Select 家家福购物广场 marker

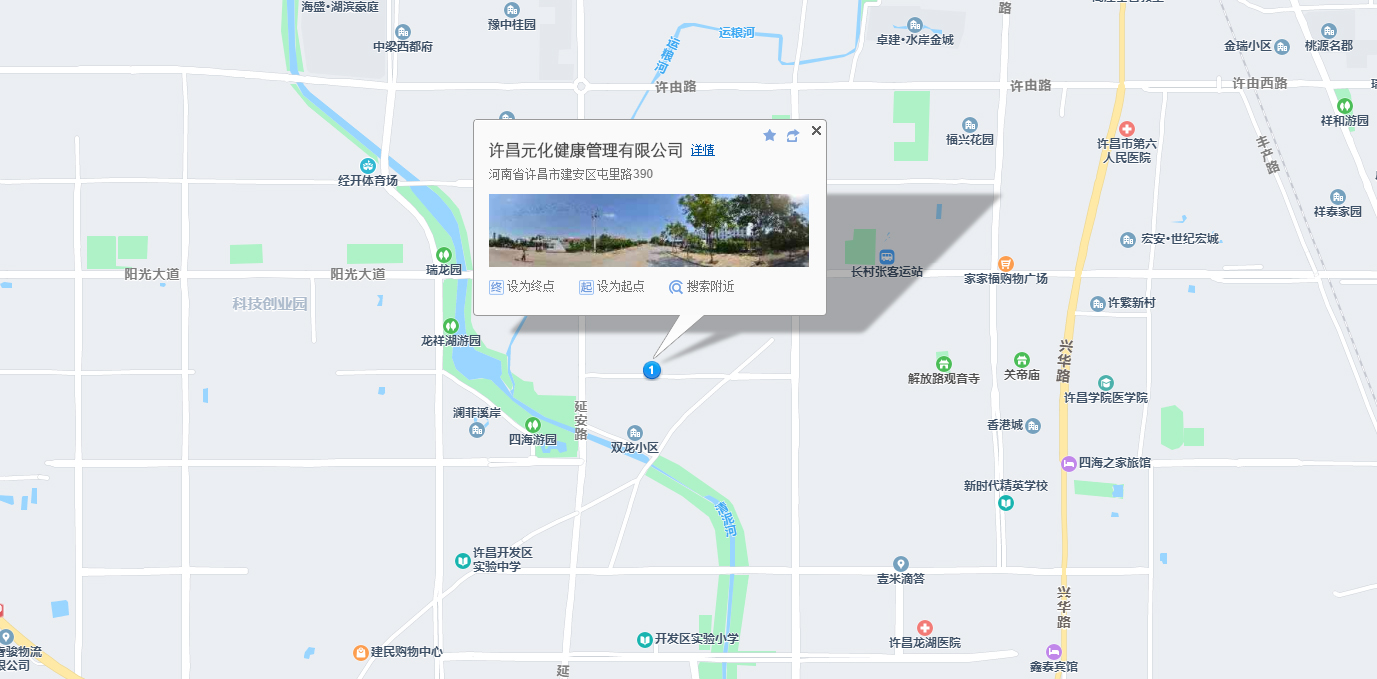point(1005,263)
